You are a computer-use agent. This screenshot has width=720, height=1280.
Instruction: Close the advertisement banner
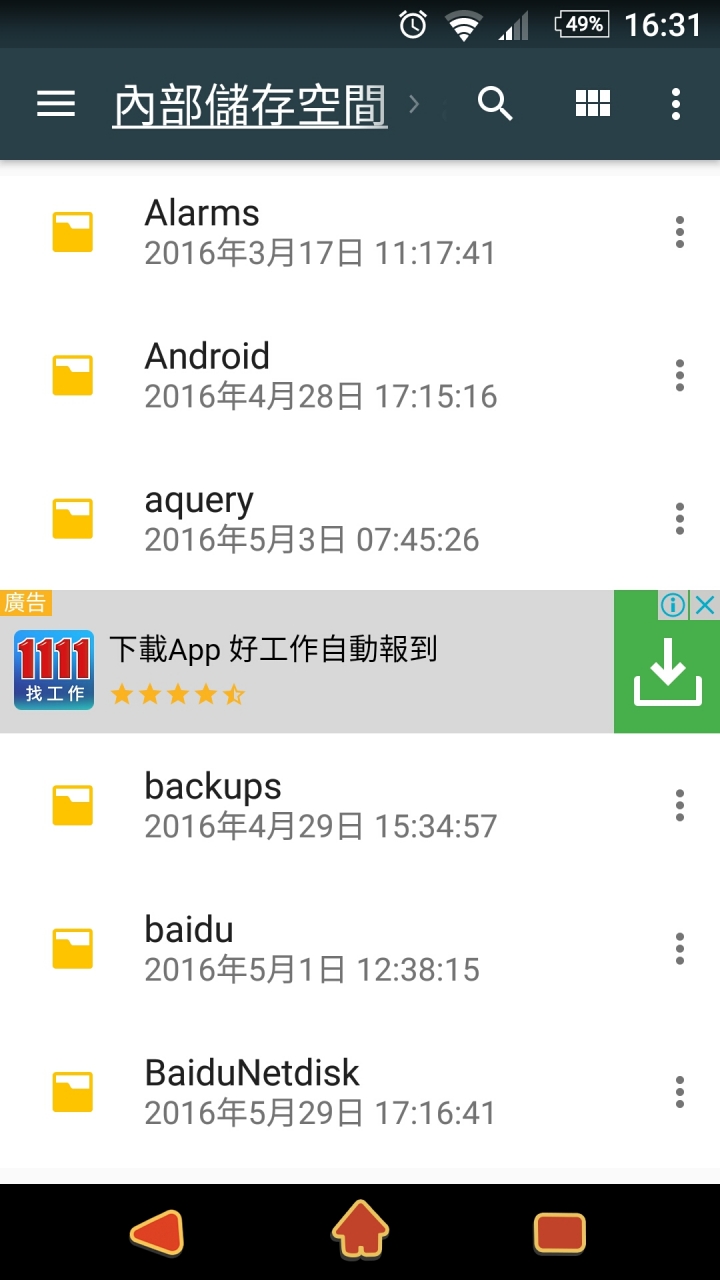tap(705, 605)
